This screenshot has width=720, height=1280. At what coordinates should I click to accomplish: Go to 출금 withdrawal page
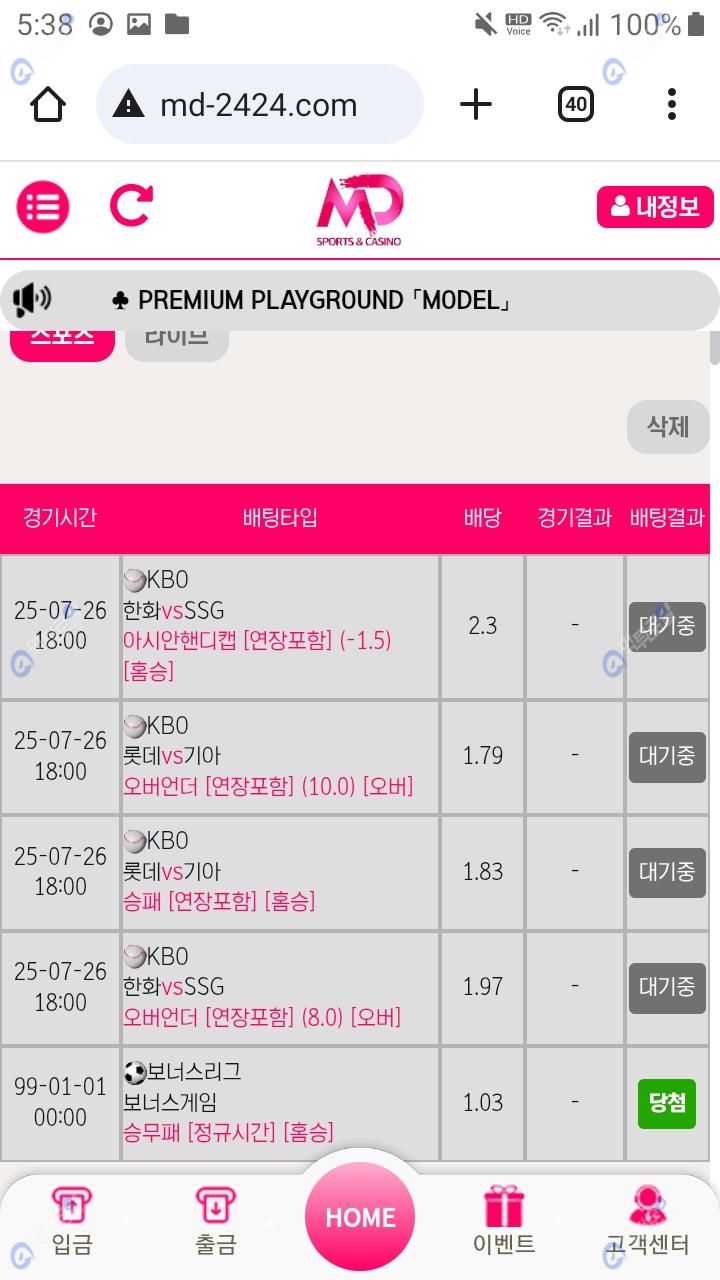[215, 1221]
